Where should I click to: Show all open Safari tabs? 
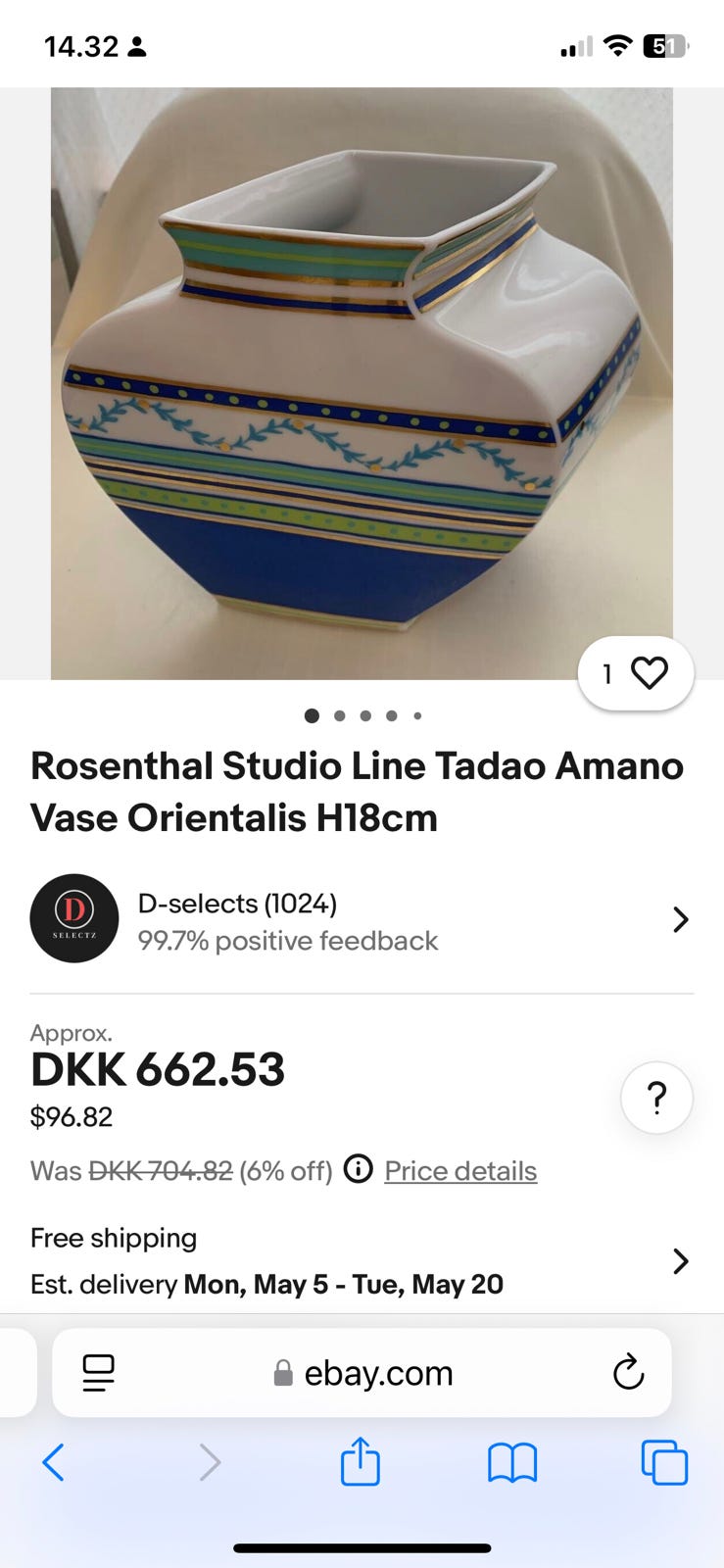[664, 1462]
